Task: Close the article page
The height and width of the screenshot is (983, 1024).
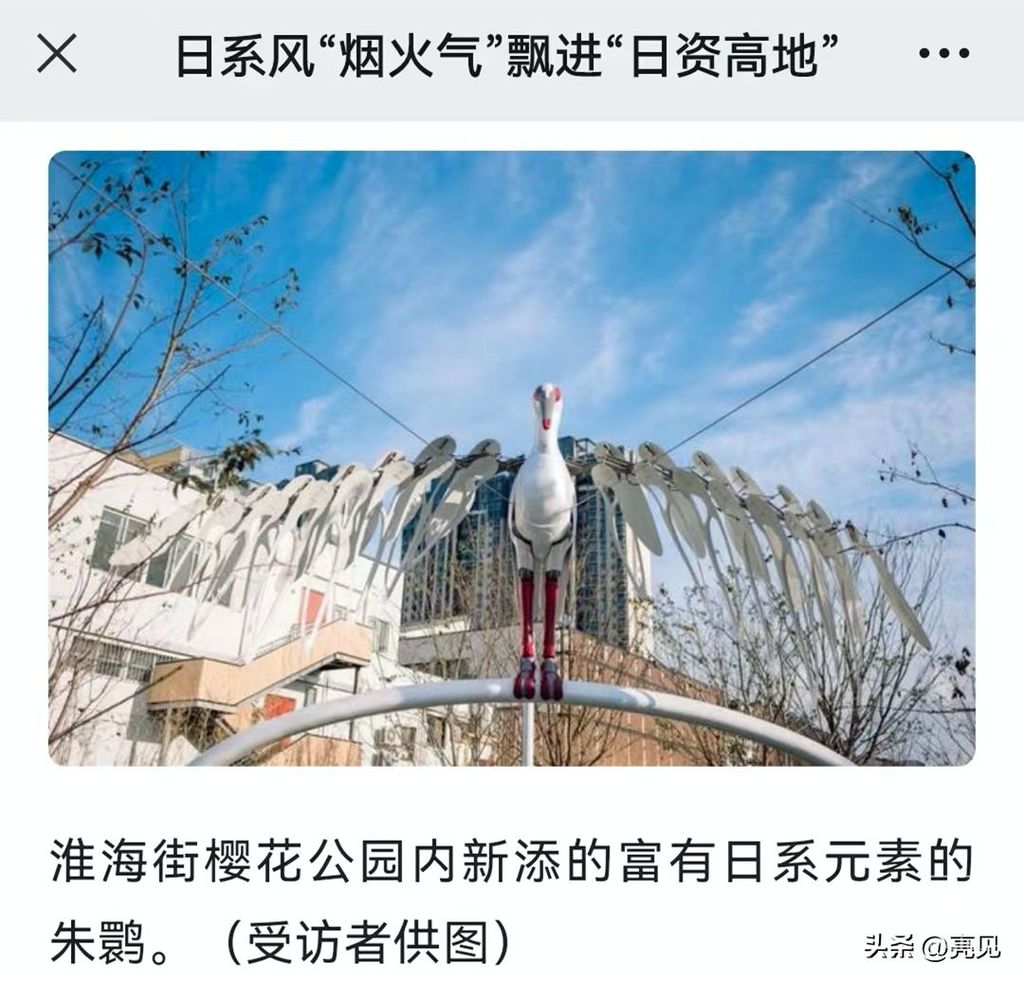Action: 57,55
